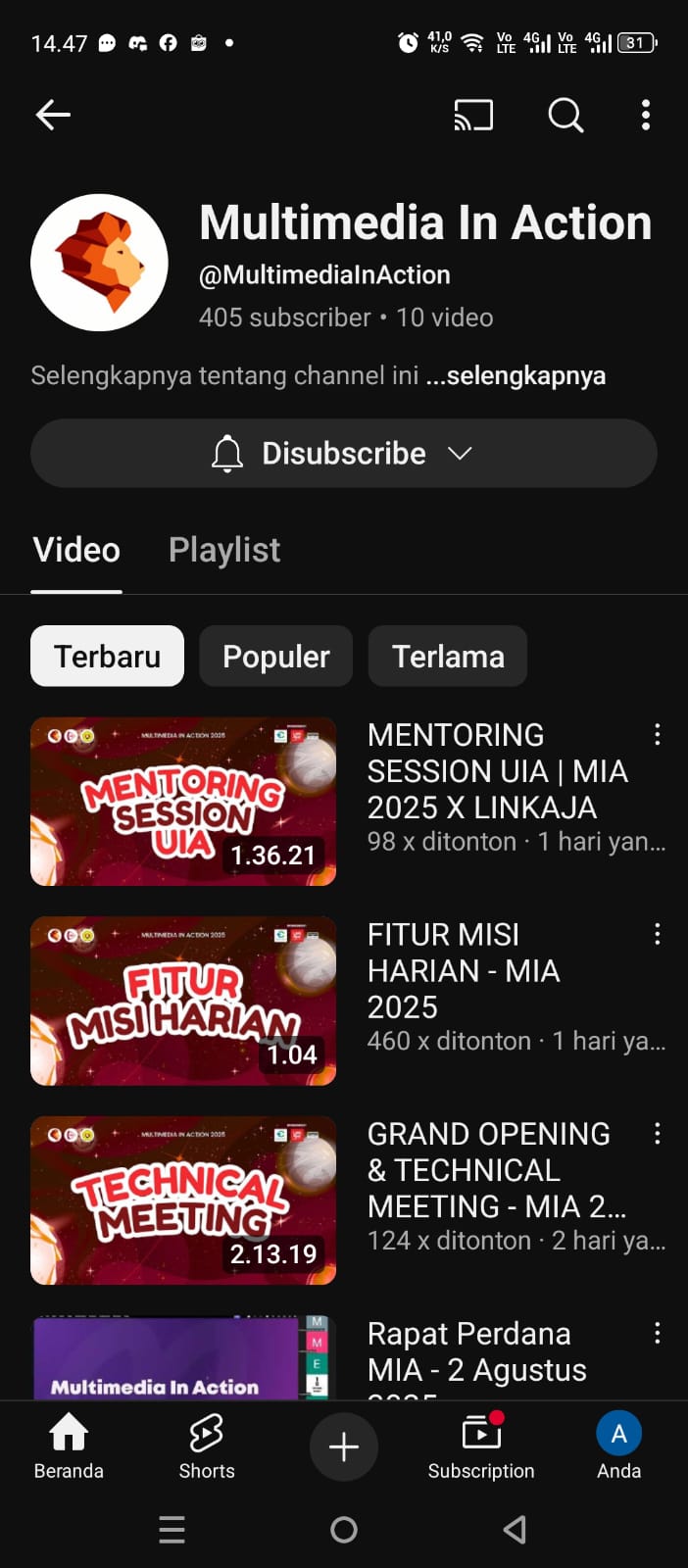Open options for Fitur Misi Harian video
Image resolution: width=688 pixels, height=1568 pixels.
[x=657, y=934]
